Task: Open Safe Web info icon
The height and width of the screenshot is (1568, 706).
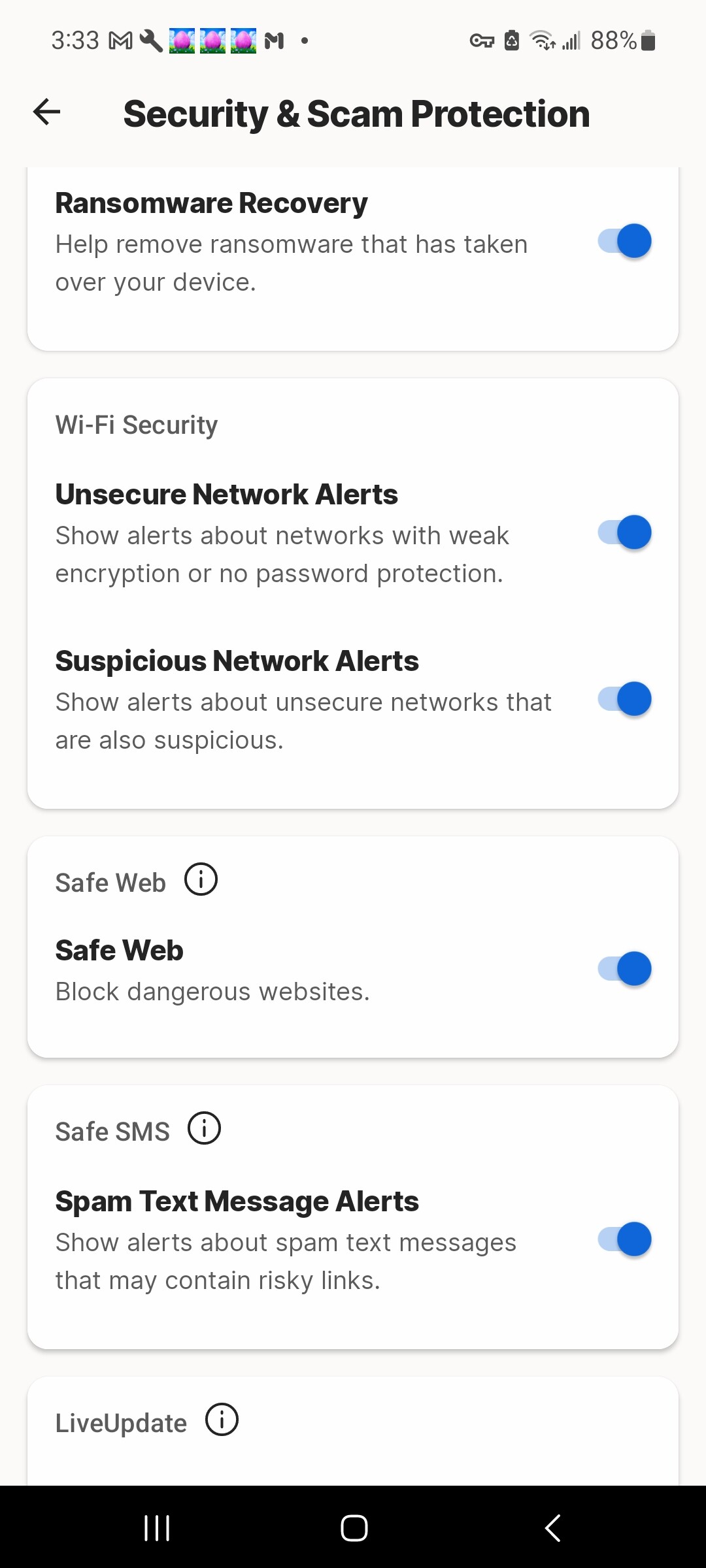Action: [201, 879]
